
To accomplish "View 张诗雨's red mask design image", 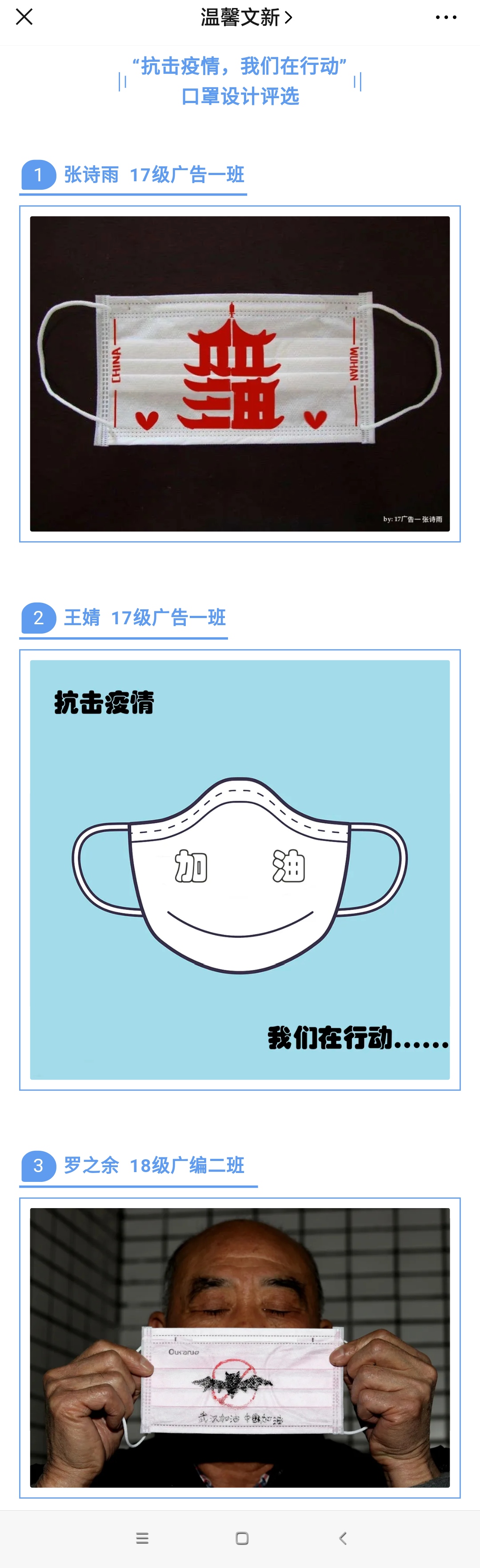I will (x=240, y=374).
